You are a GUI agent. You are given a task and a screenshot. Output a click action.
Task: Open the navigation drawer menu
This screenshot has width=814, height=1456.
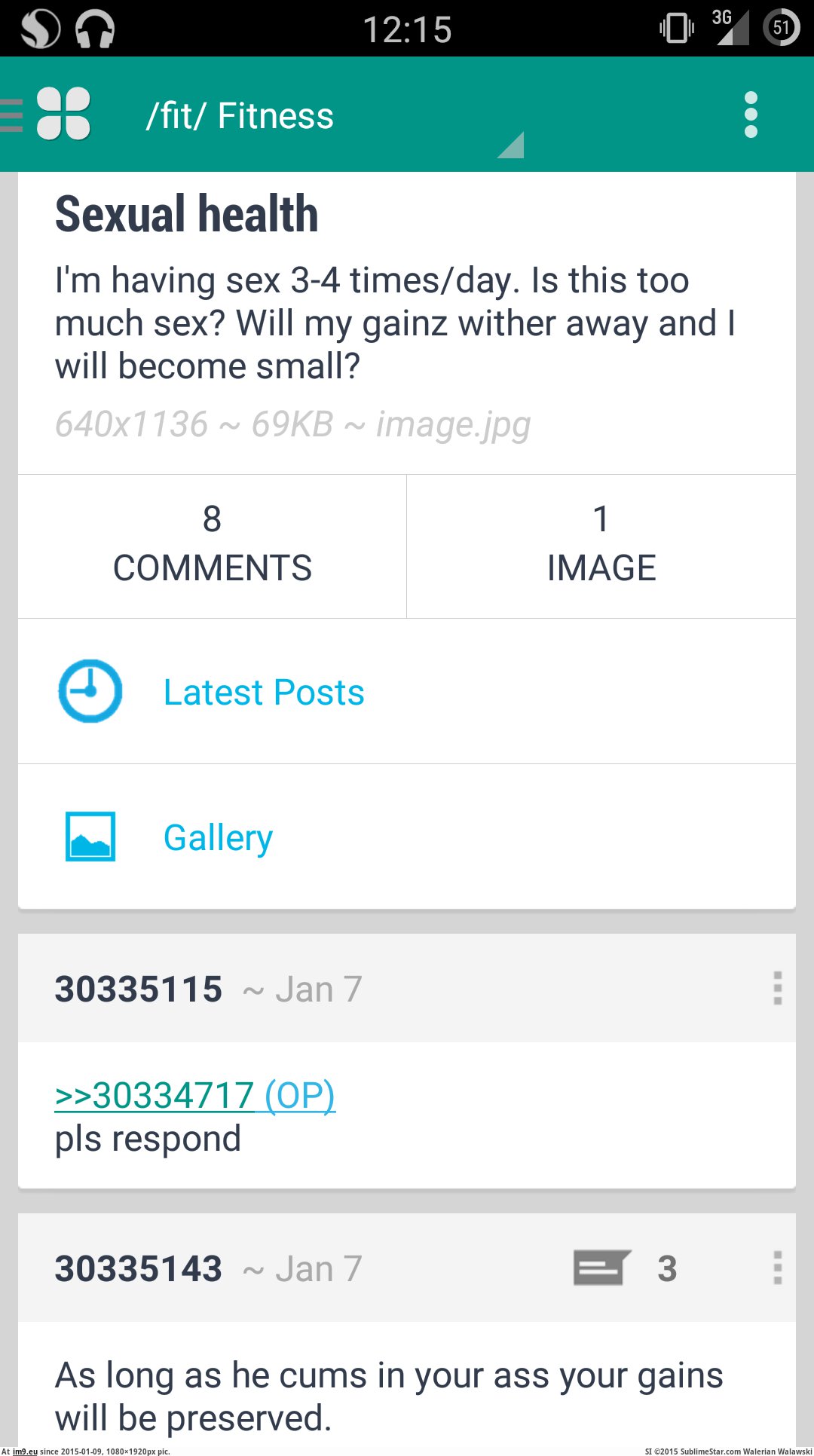45,115
